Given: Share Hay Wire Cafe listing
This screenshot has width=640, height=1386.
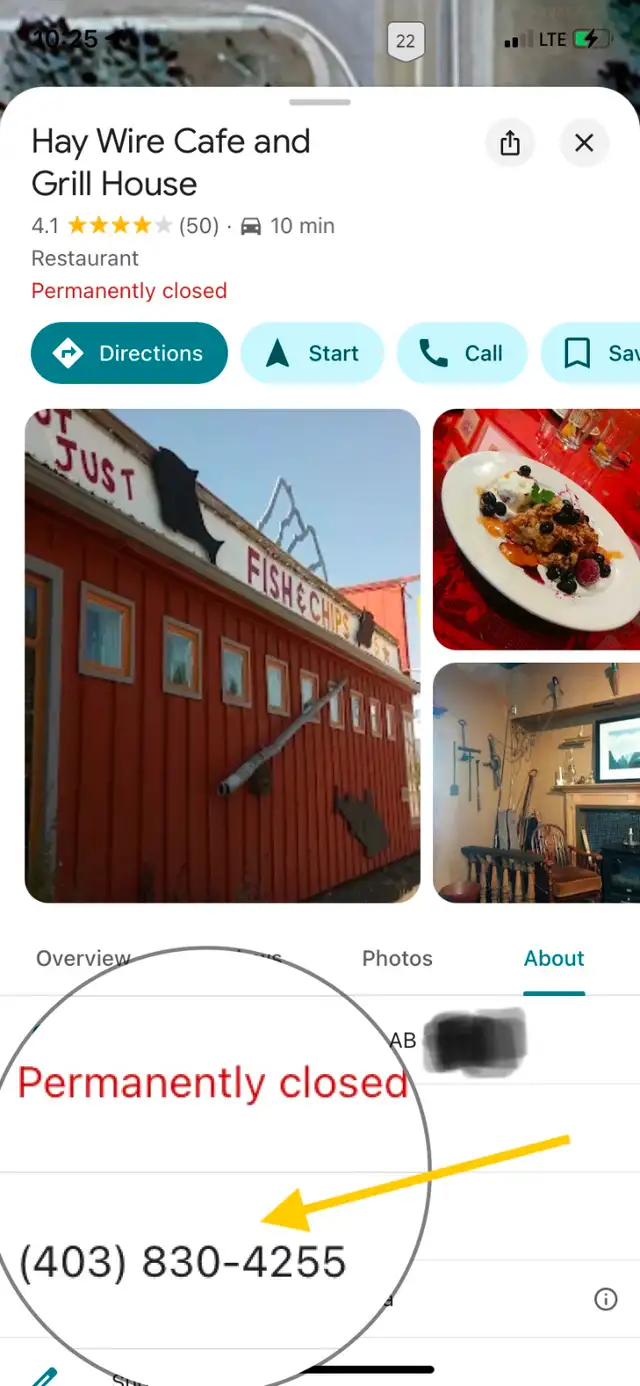Looking at the screenshot, I should click(x=510, y=143).
